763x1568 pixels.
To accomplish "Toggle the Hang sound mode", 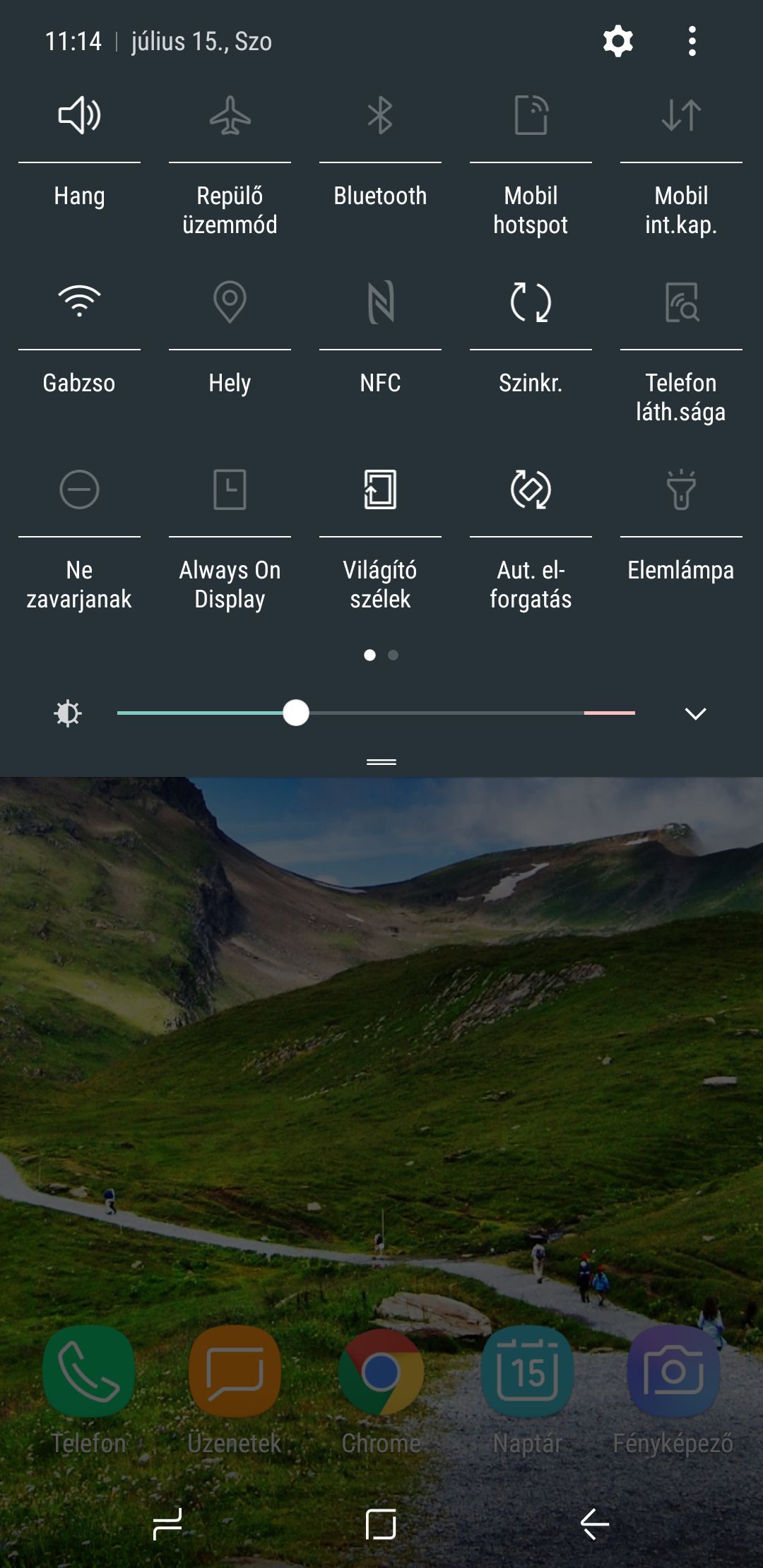I will [x=79, y=115].
